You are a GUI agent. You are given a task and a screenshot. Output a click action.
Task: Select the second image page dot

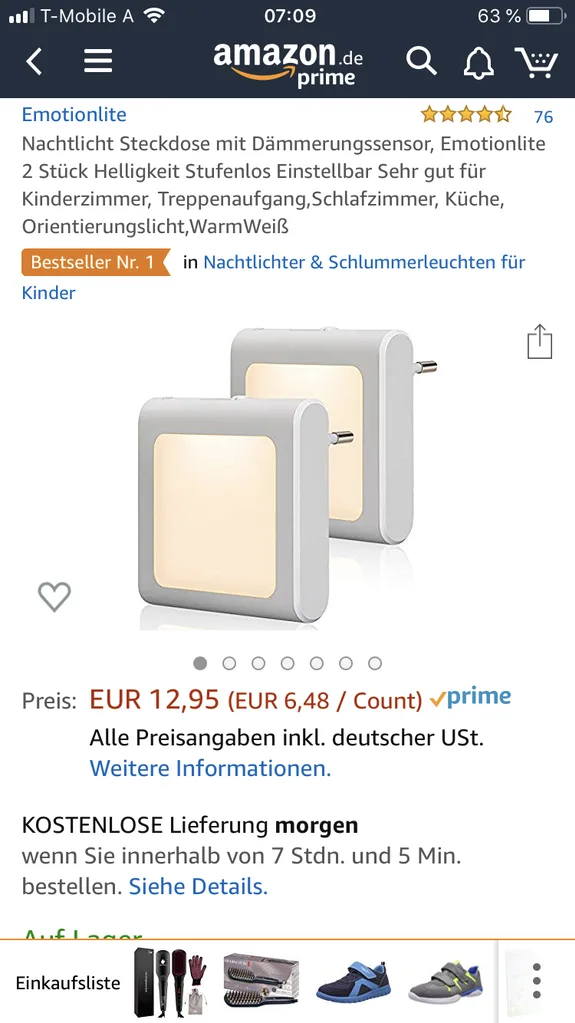229,664
